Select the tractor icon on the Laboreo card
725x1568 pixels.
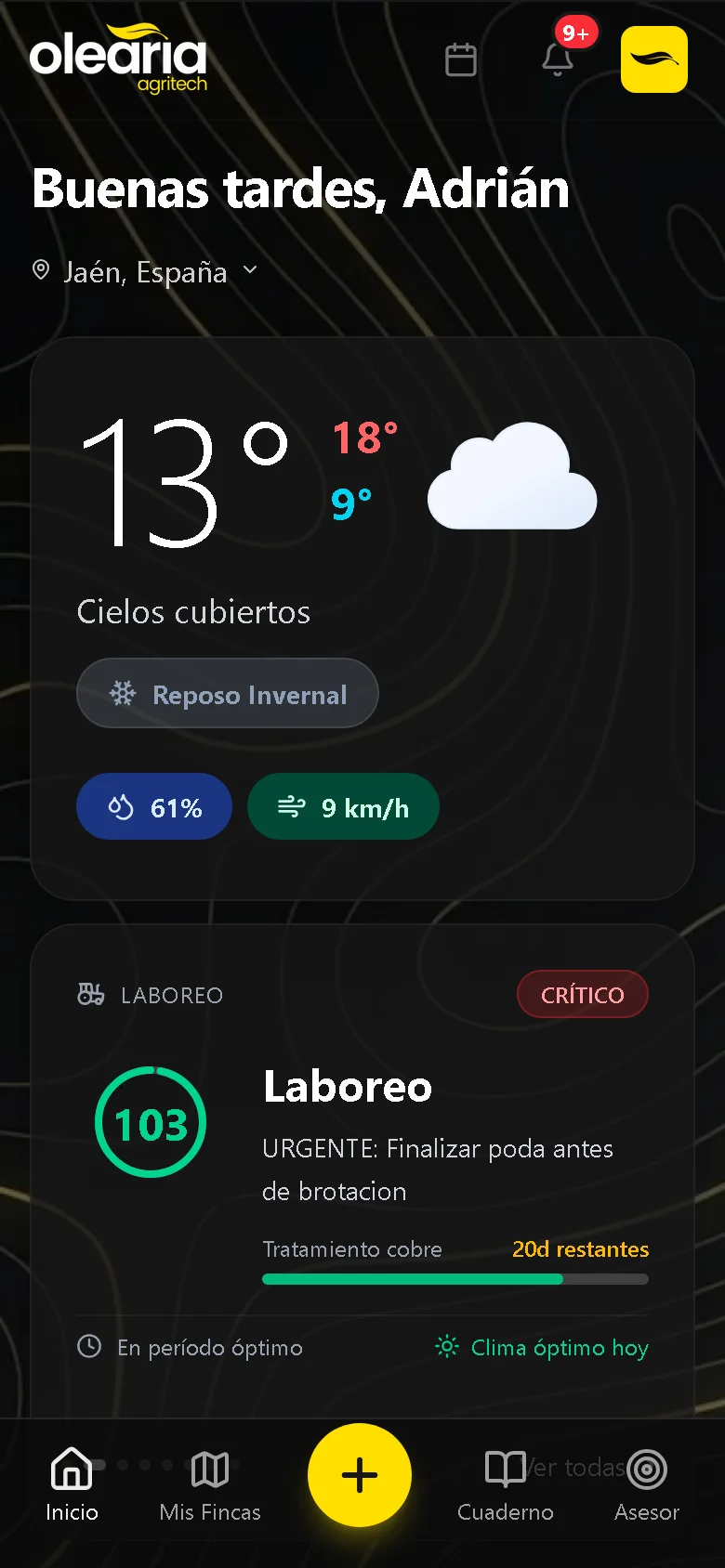tap(92, 993)
